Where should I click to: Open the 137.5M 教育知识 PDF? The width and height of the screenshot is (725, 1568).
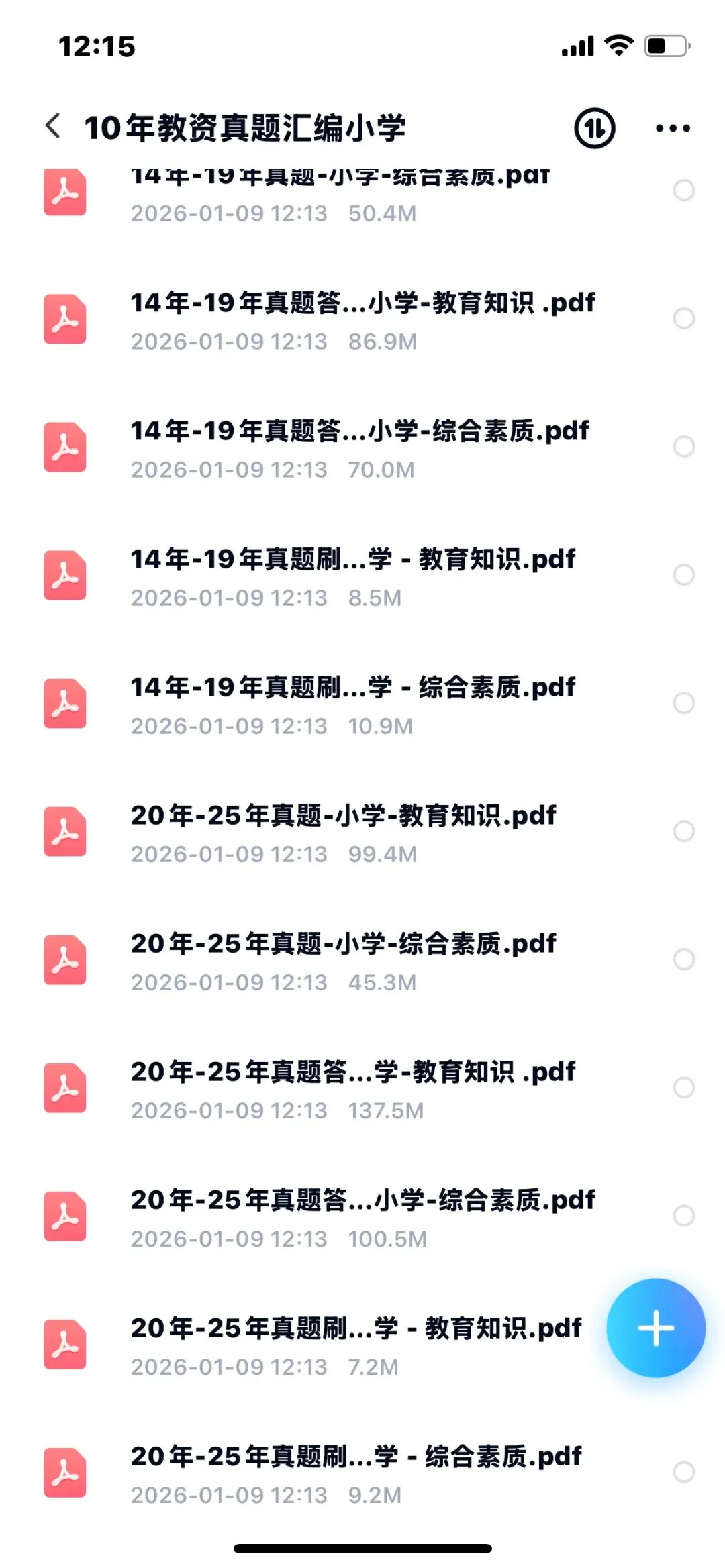(362, 1089)
